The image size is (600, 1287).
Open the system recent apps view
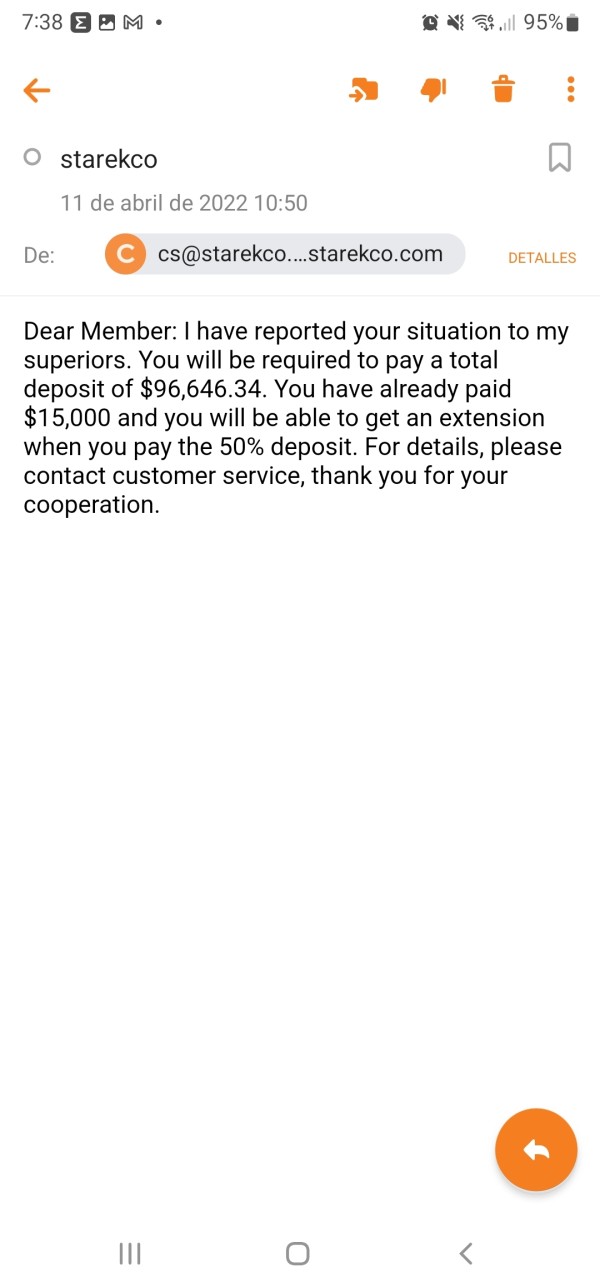130,1253
